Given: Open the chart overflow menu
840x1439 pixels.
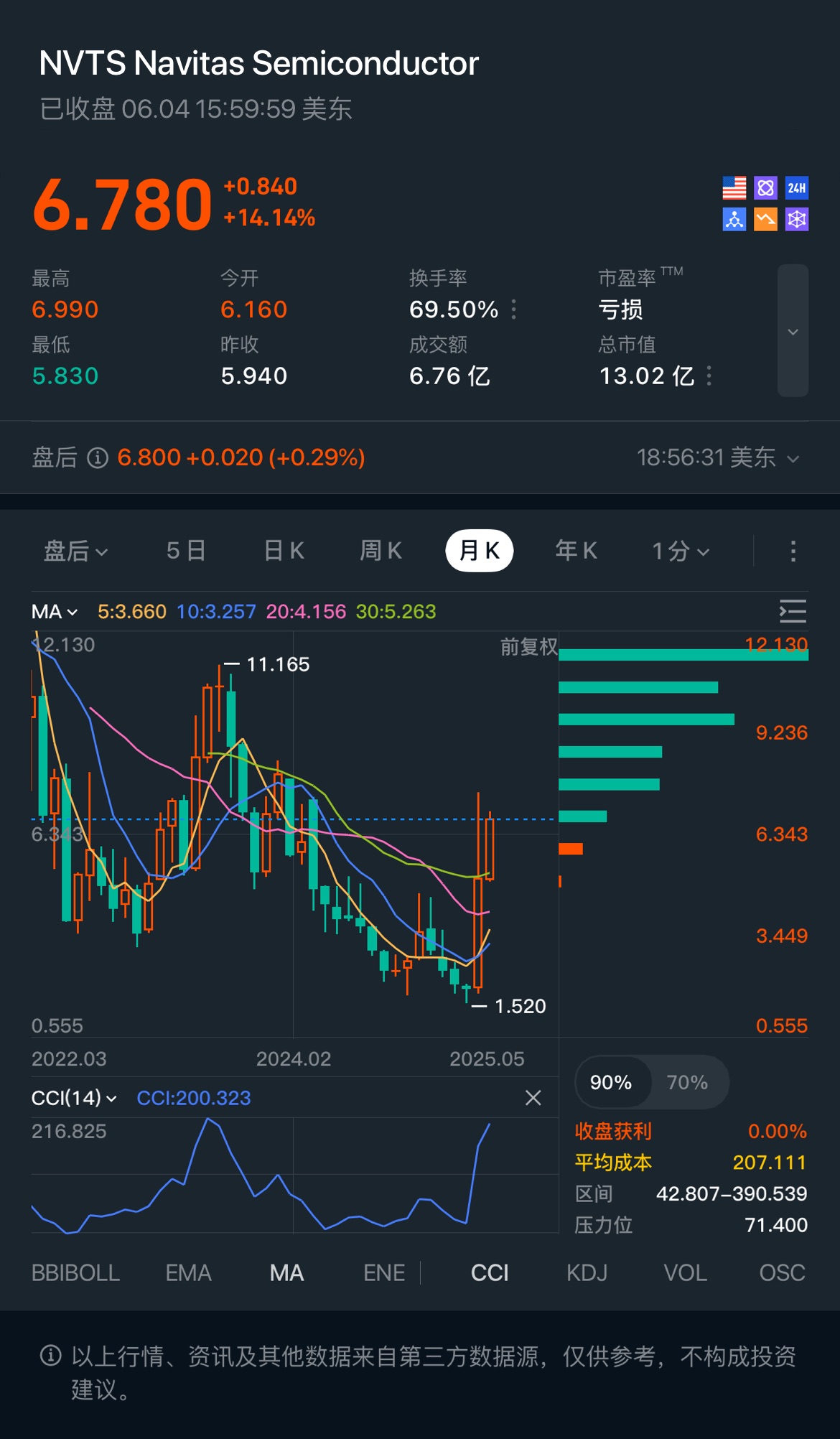Looking at the screenshot, I should click(x=793, y=551).
